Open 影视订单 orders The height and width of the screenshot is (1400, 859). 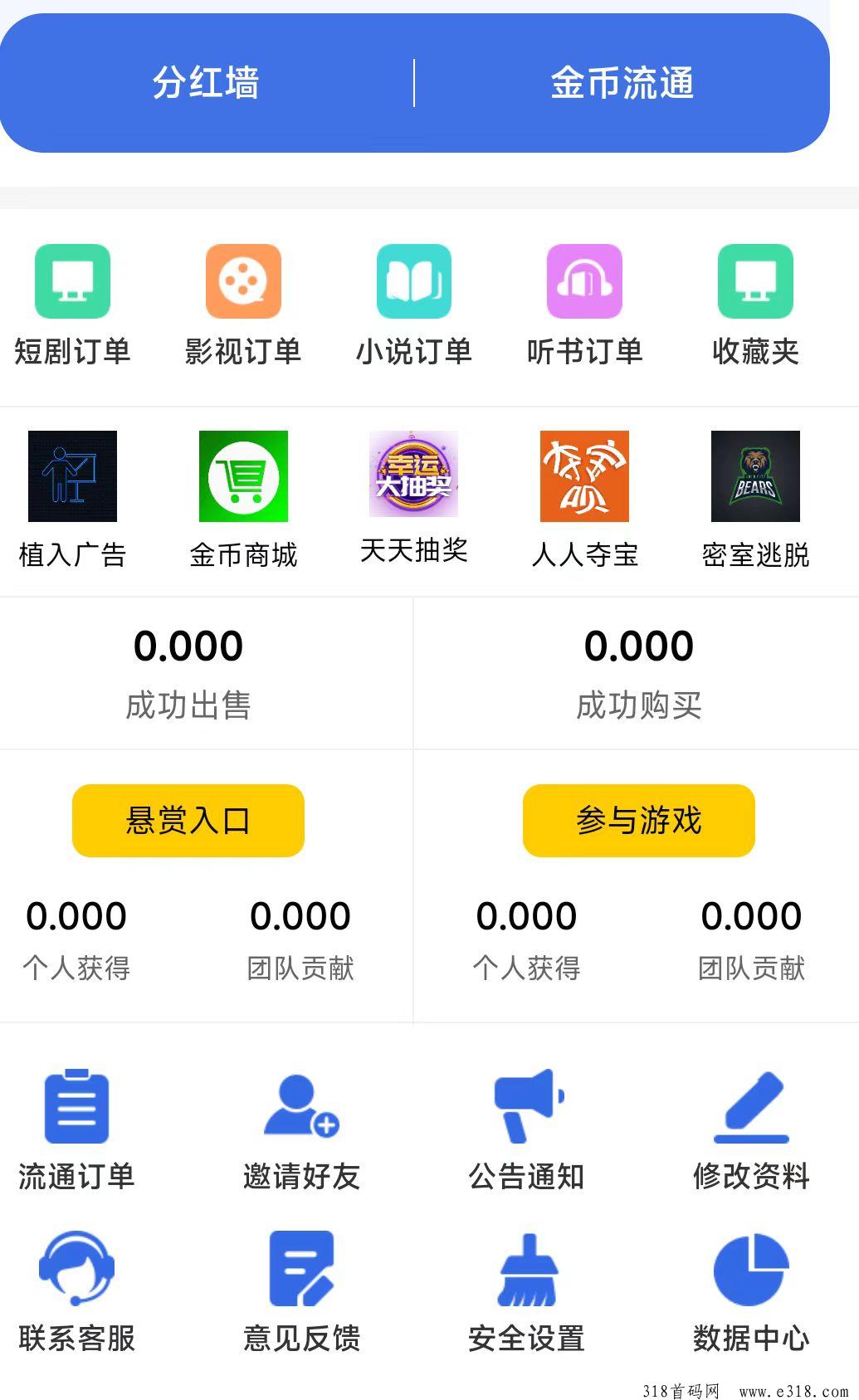(243, 305)
